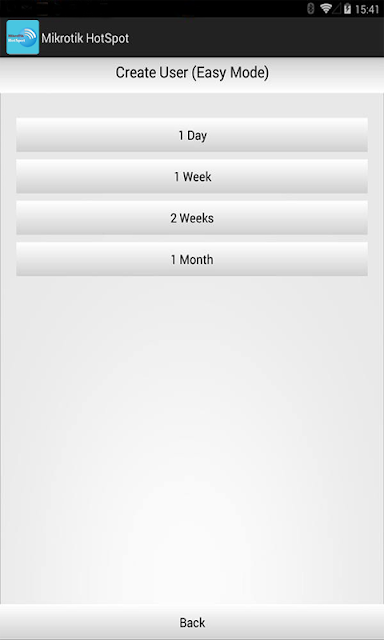This screenshot has height=640, width=384.
Task: Tap the Mikrotik HotSpot app icon
Action: pyautogui.click(x=23, y=37)
